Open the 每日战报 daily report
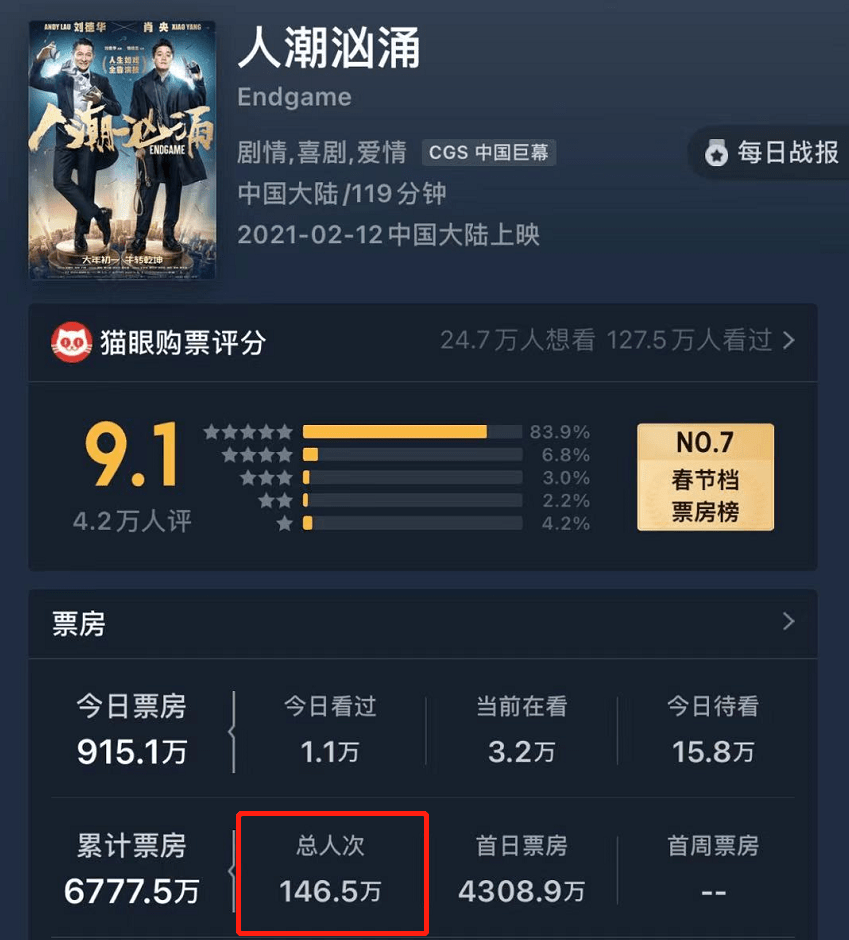This screenshot has width=849, height=940. (x=772, y=153)
